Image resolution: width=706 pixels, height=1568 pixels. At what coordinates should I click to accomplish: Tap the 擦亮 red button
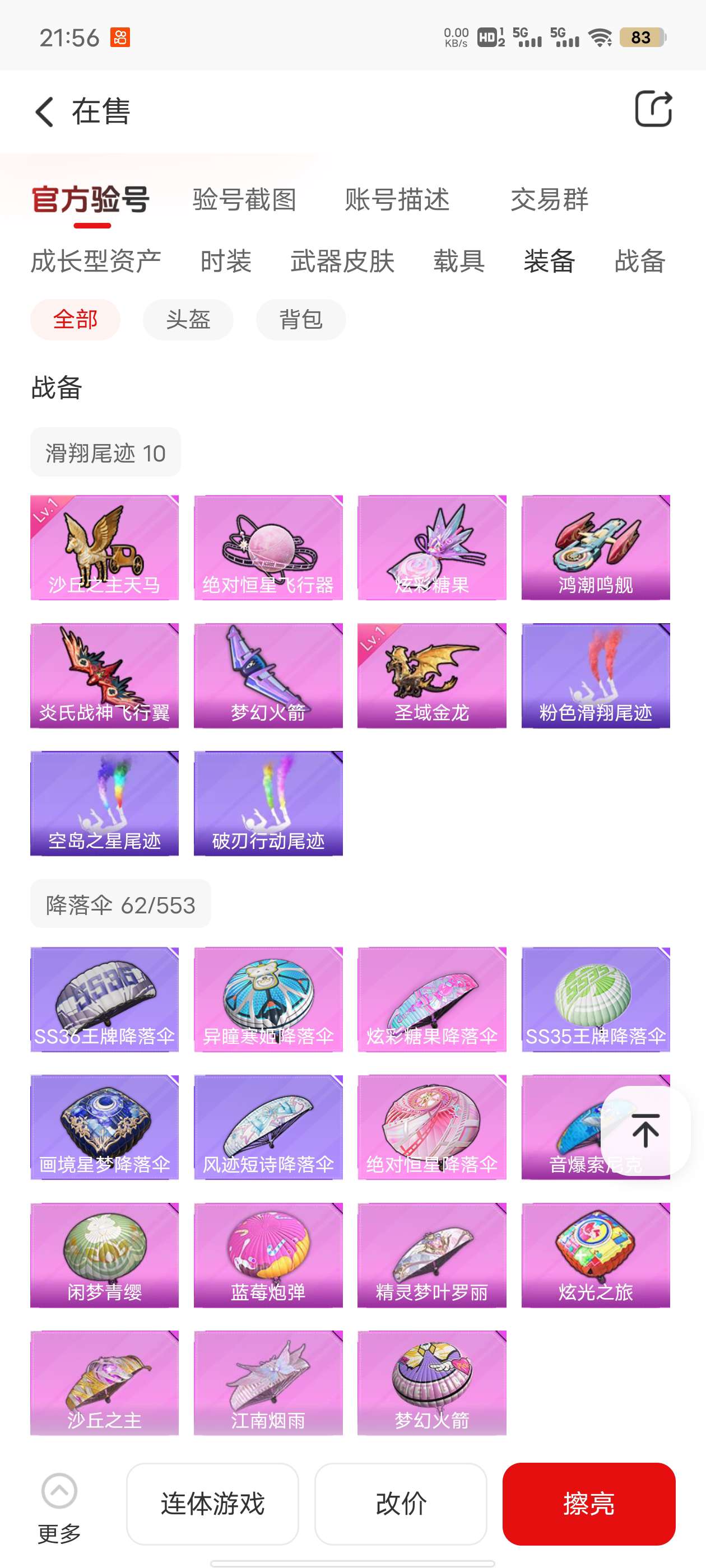(x=588, y=1503)
